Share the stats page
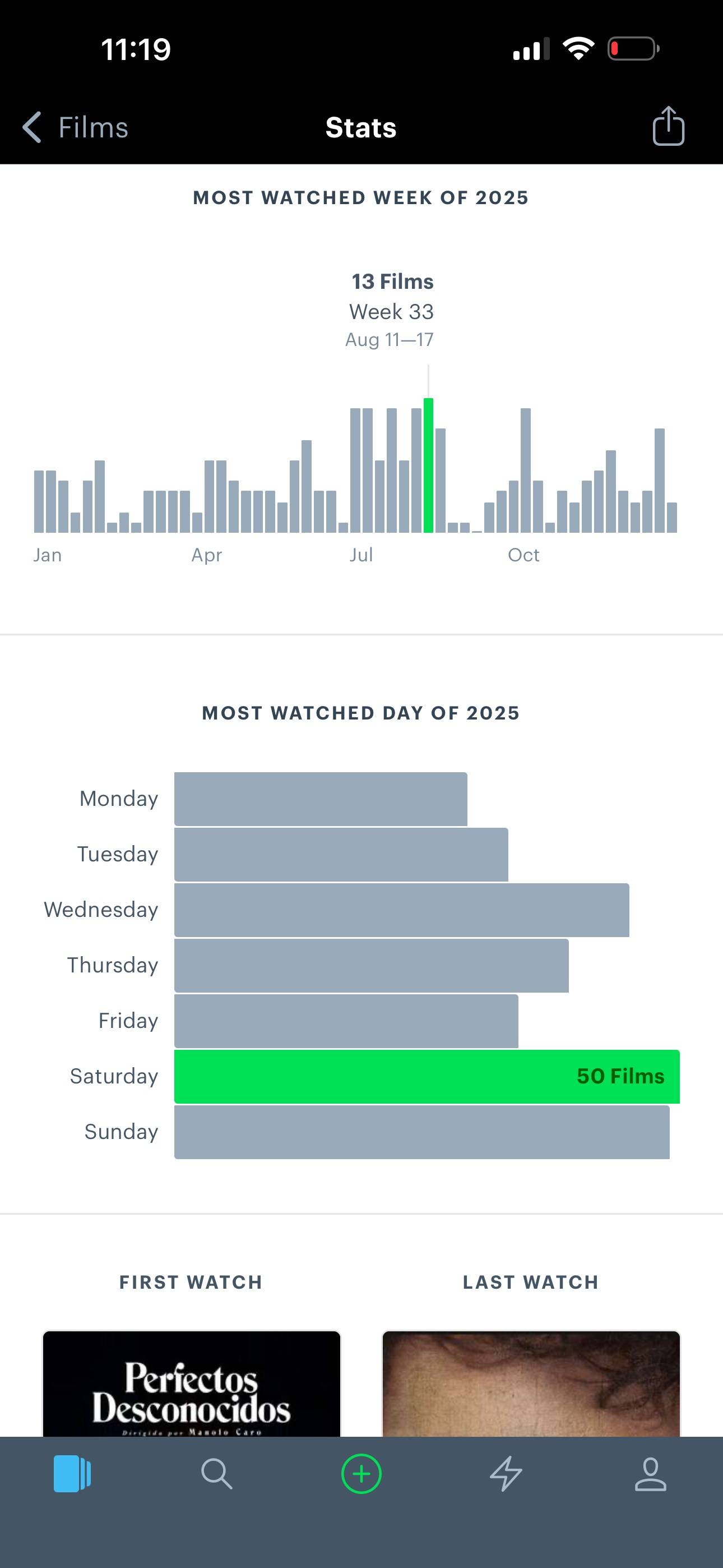723x1568 pixels. [x=668, y=126]
